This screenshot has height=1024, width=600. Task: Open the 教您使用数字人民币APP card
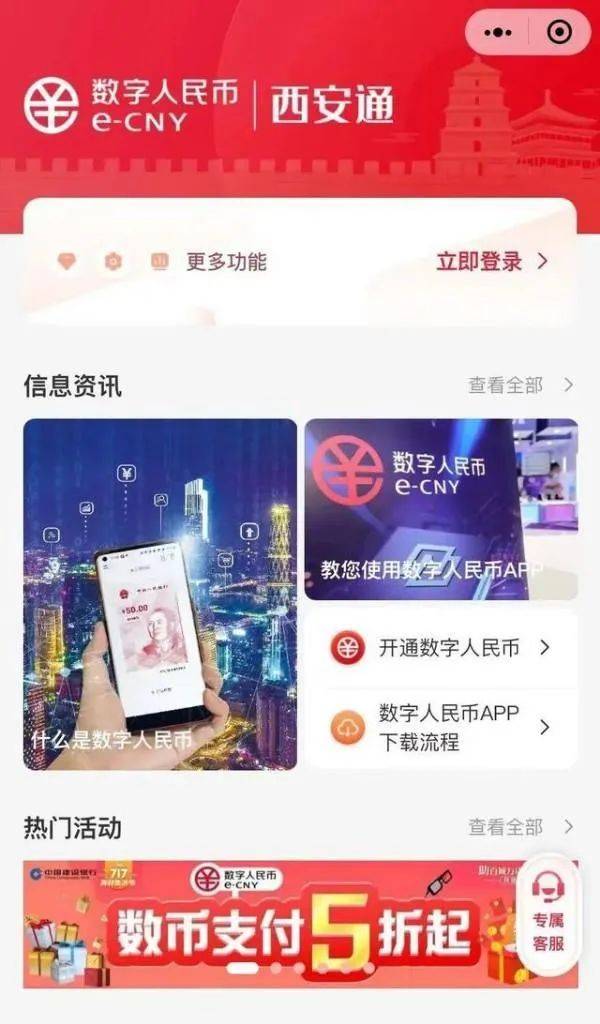coord(441,509)
